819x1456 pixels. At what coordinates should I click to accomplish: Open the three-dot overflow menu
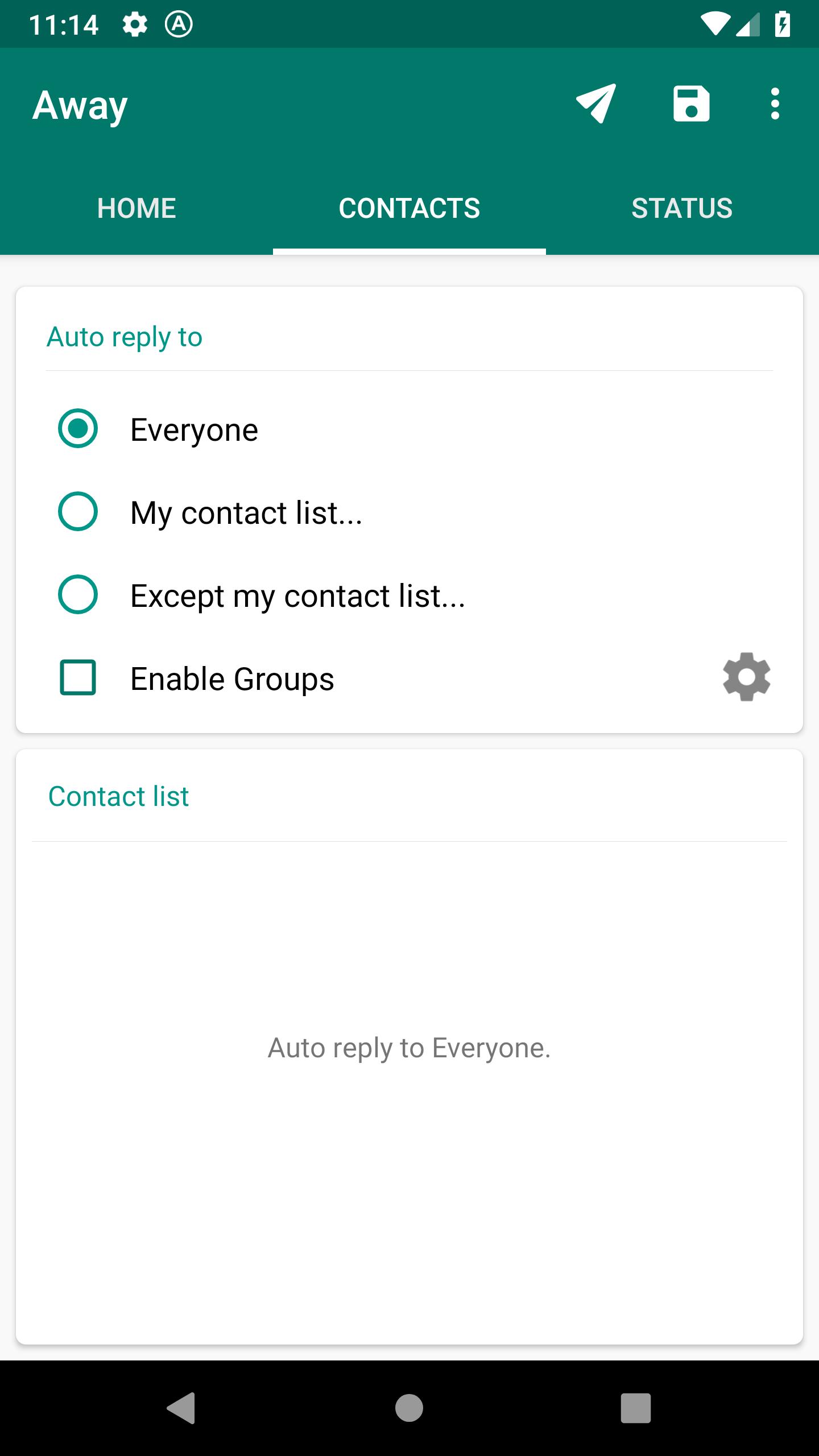(x=775, y=104)
